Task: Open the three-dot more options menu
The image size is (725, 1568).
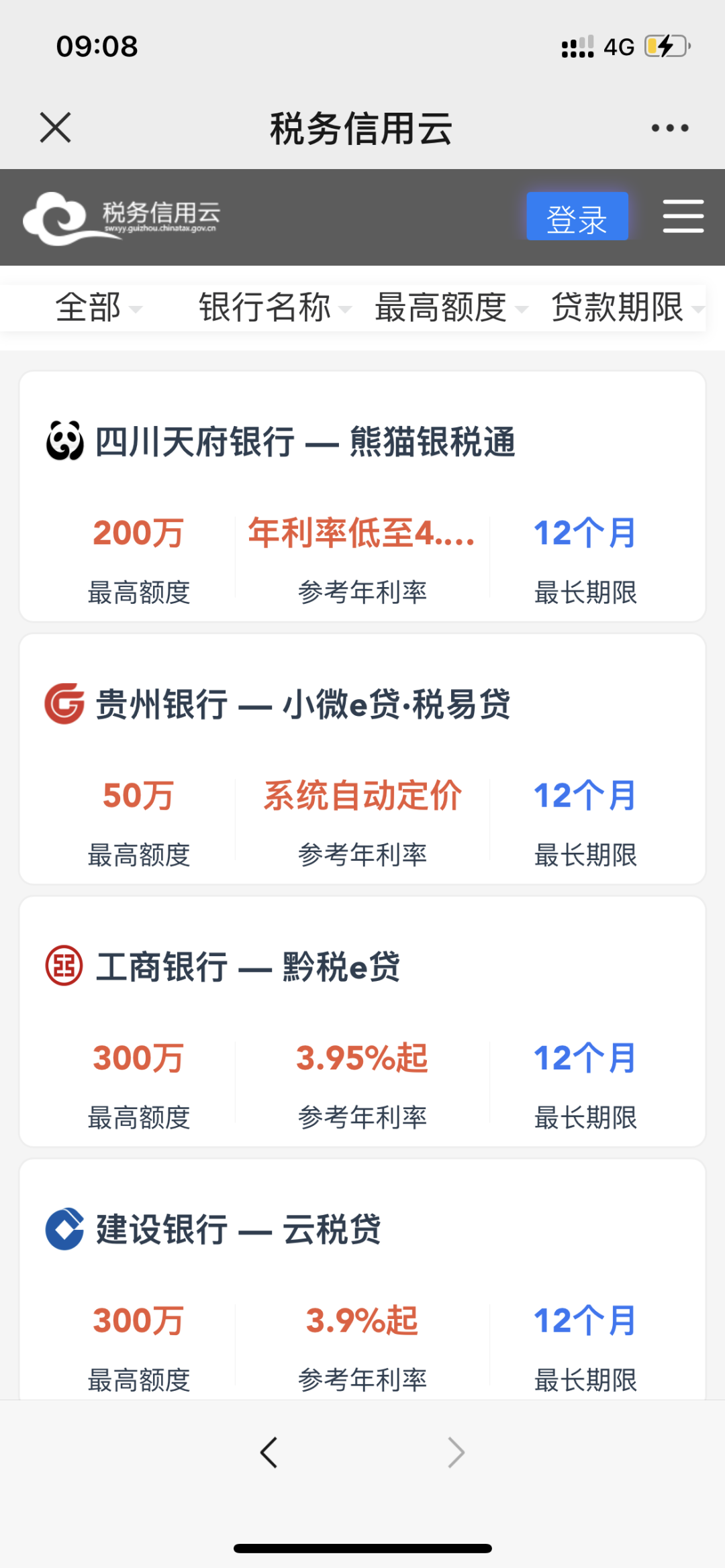Action: click(669, 127)
